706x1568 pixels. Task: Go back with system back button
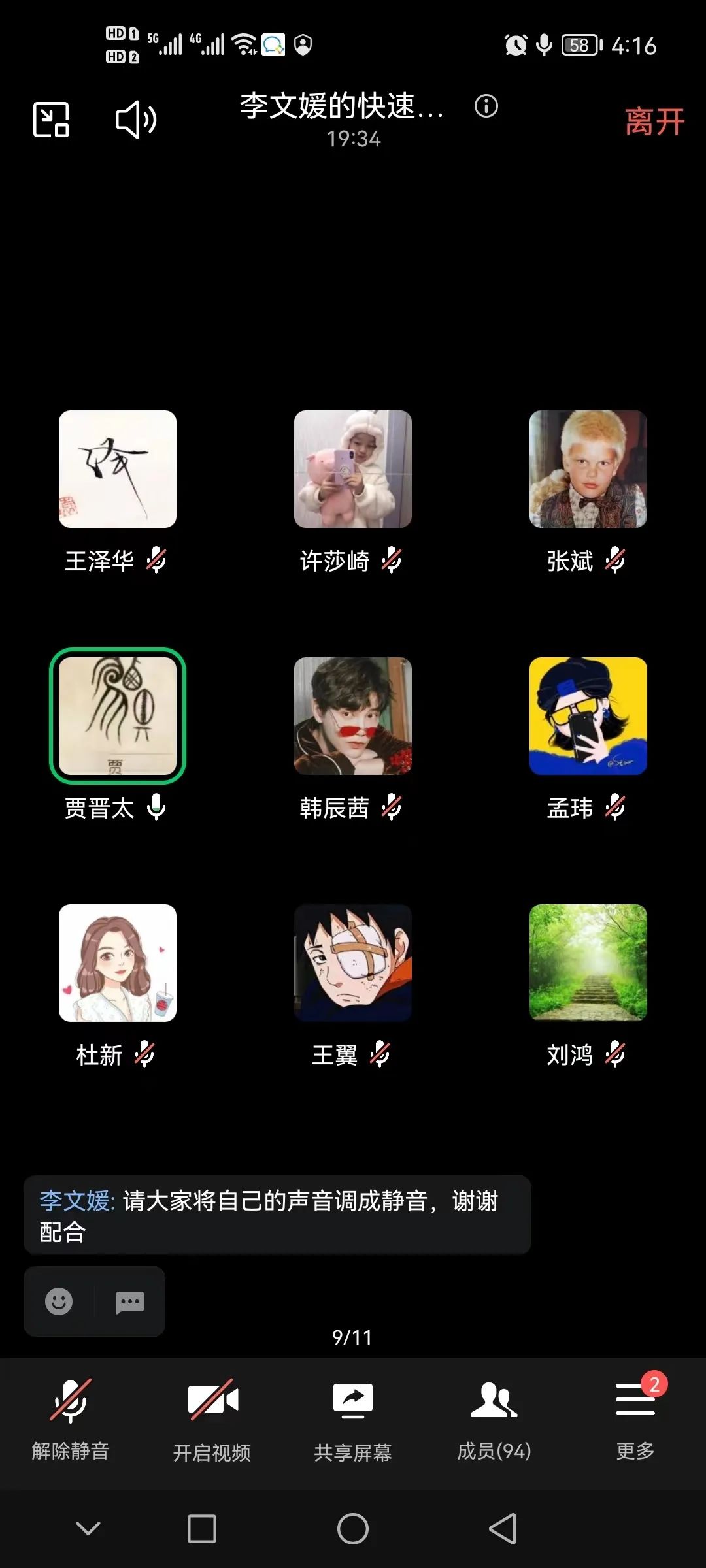503,1529
